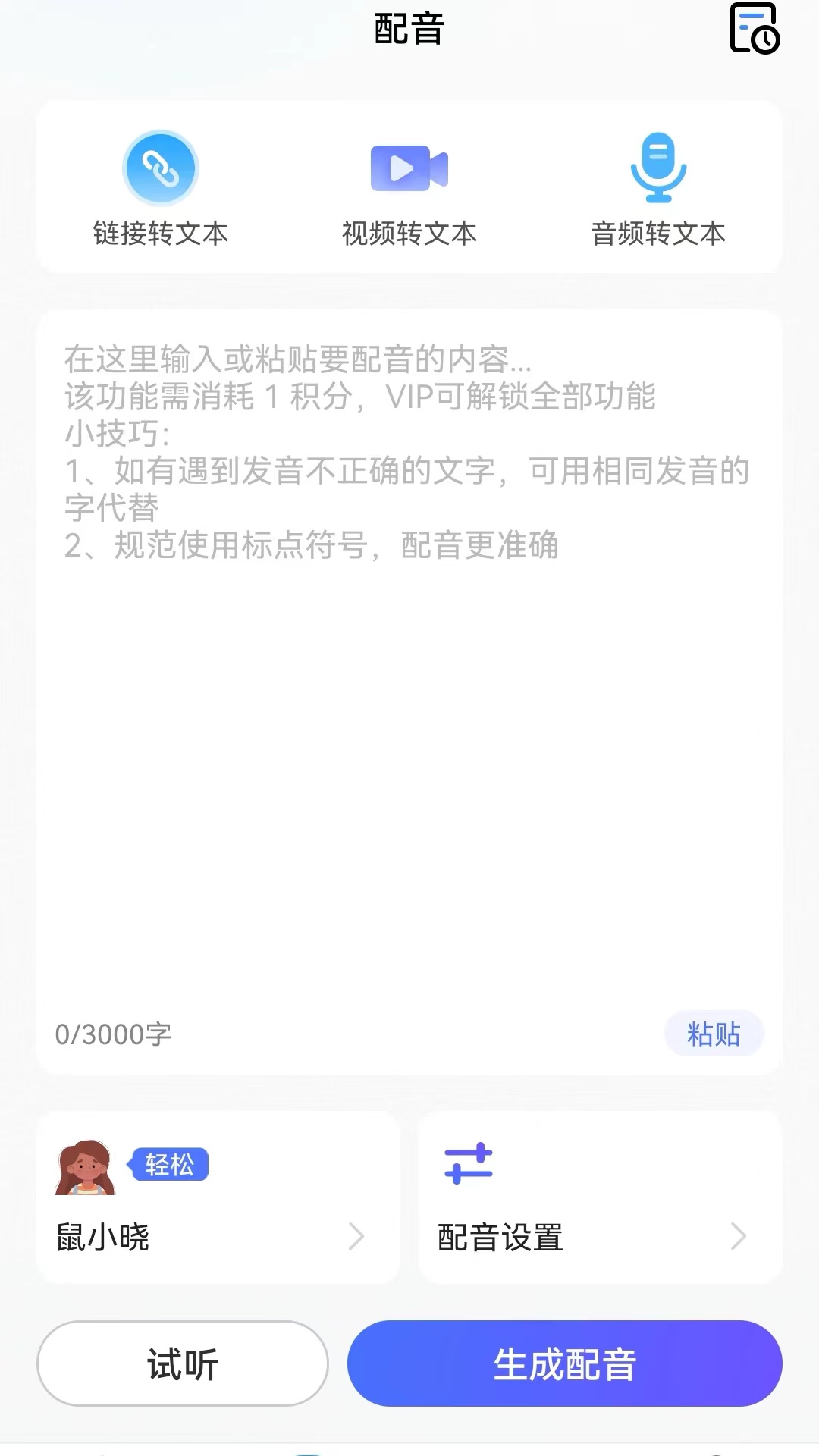Viewport: 819px width, 1456px height.
Task: Select the 配音 title tab
Action: (409, 30)
